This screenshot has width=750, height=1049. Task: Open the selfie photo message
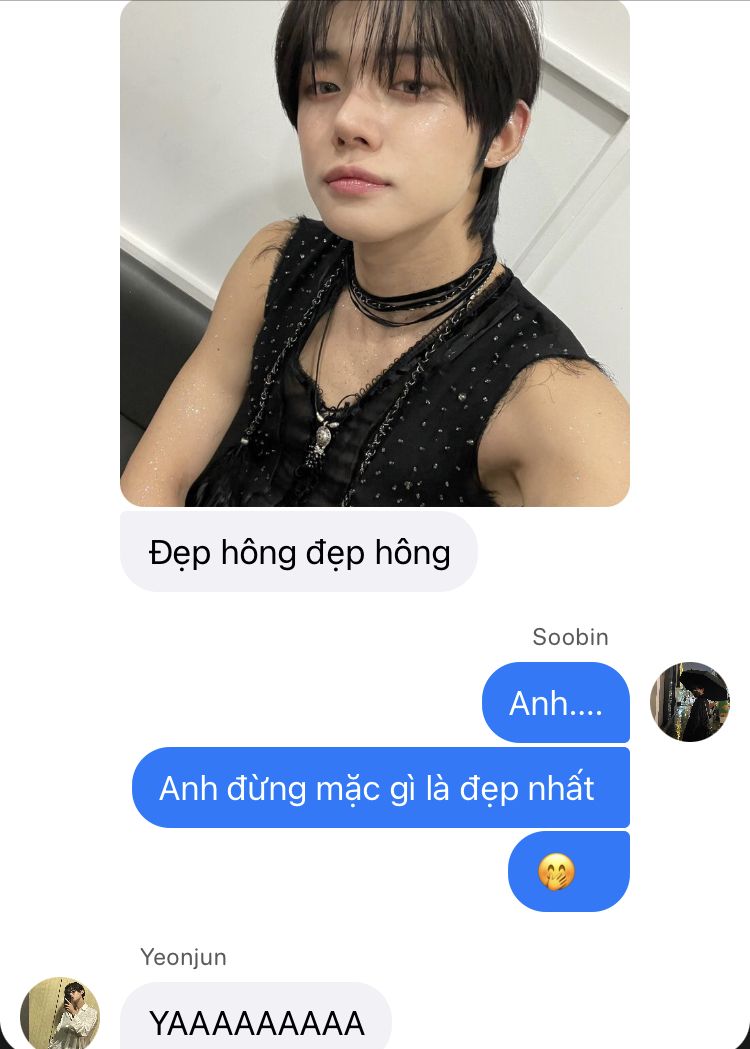point(375,253)
